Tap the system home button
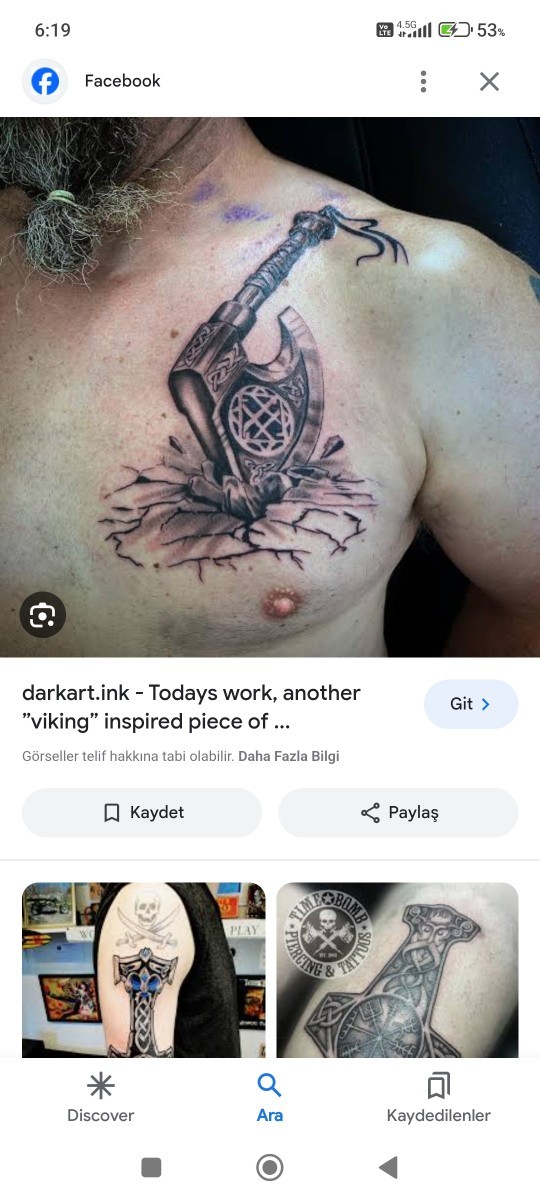Image resolution: width=540 pixels, height=1200 pixels. [269, 1167]
